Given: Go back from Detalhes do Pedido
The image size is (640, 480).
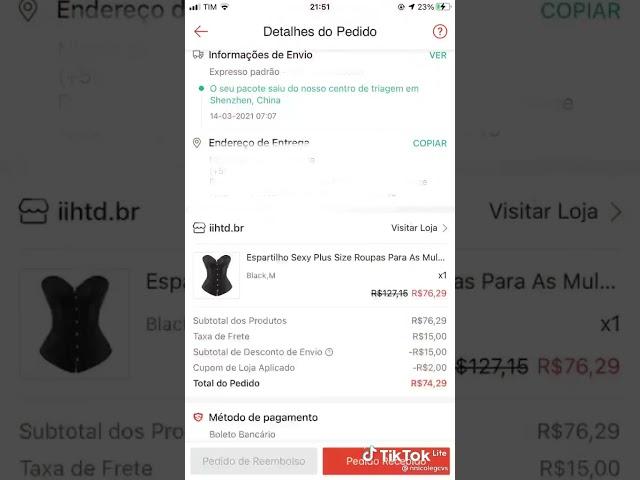Looking at the screenshot, I should click(201, 32).
